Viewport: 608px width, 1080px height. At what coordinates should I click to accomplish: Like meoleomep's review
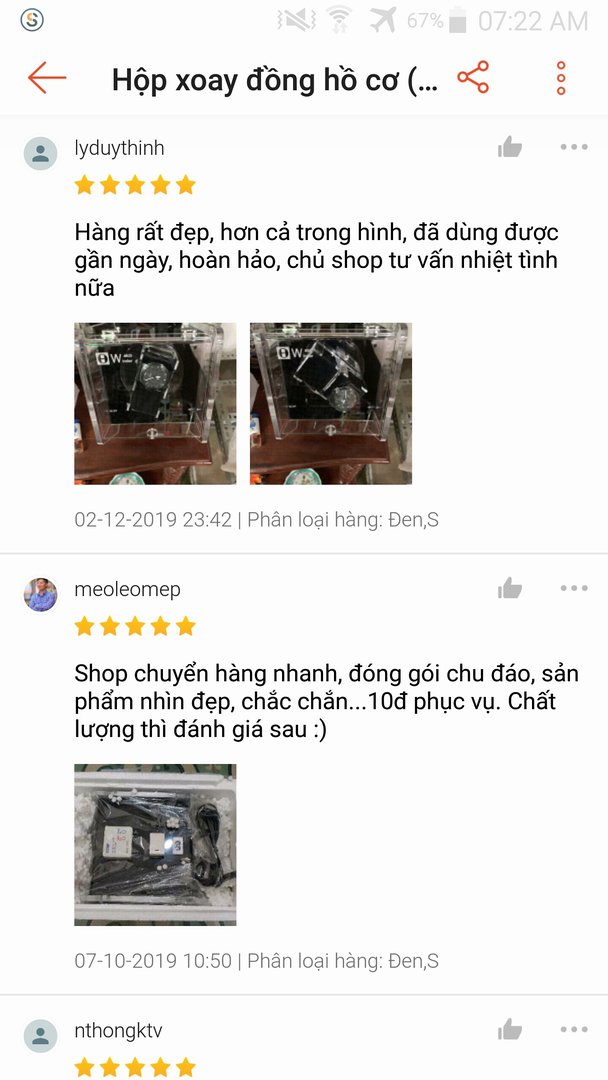coord(510,589)
